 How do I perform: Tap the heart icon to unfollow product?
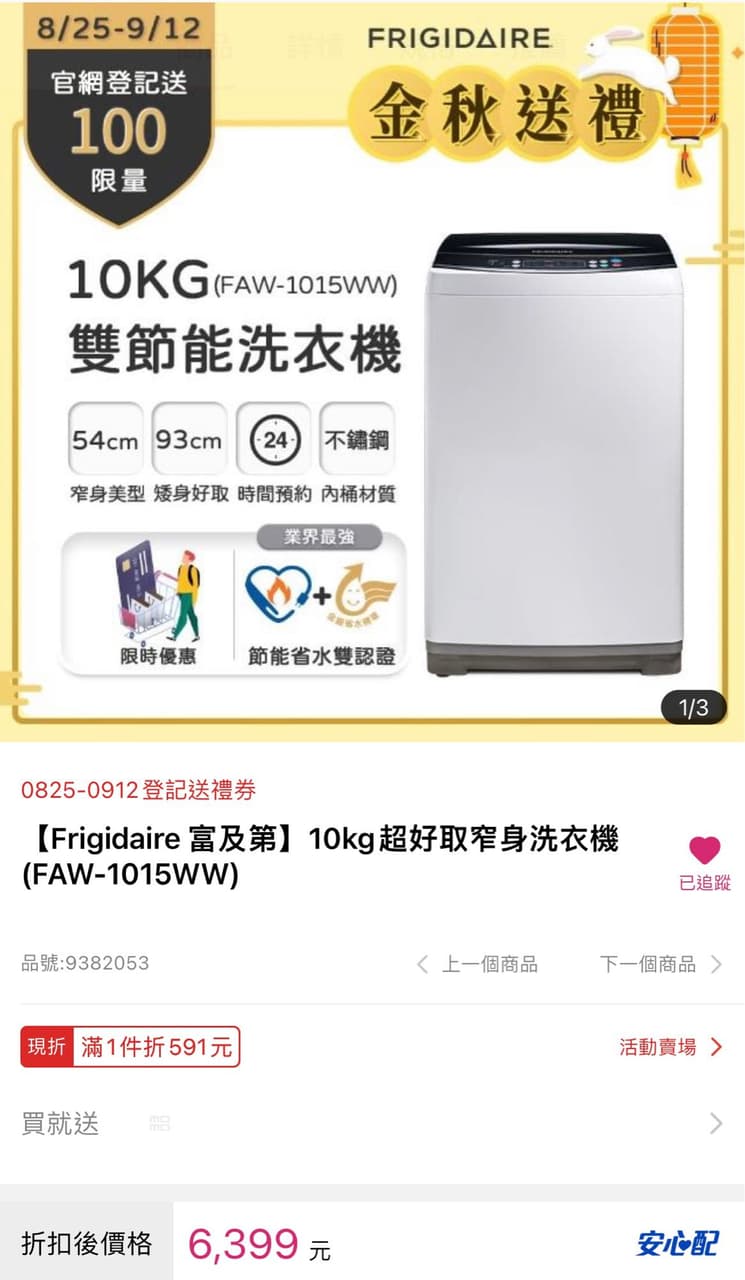[x=704, y=851]
